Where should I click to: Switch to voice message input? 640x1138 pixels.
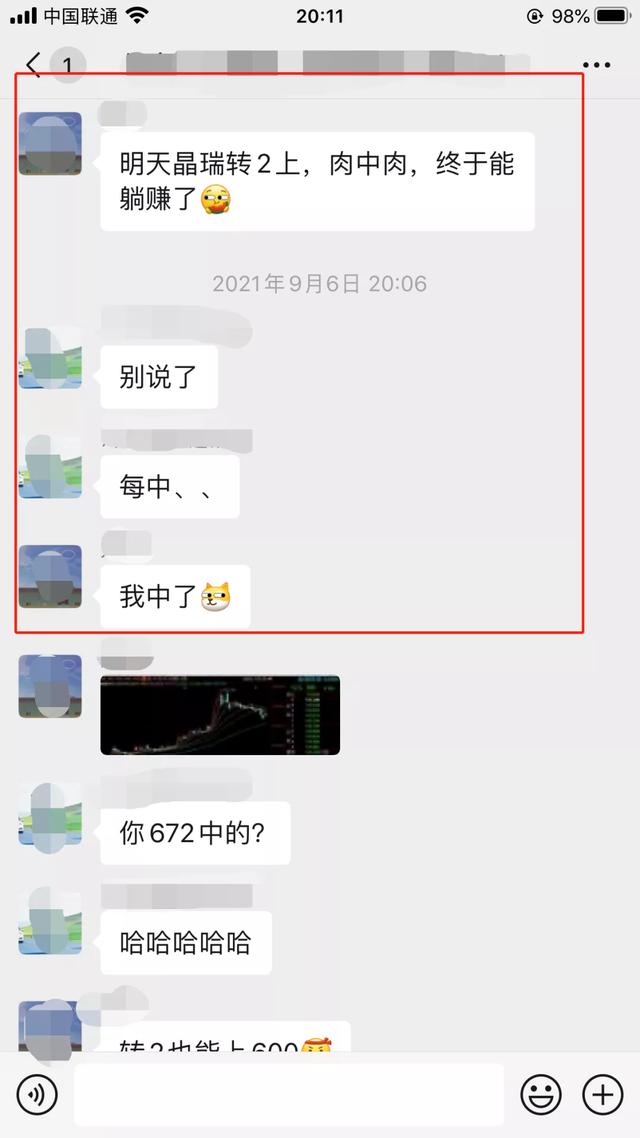point(38,1095)
